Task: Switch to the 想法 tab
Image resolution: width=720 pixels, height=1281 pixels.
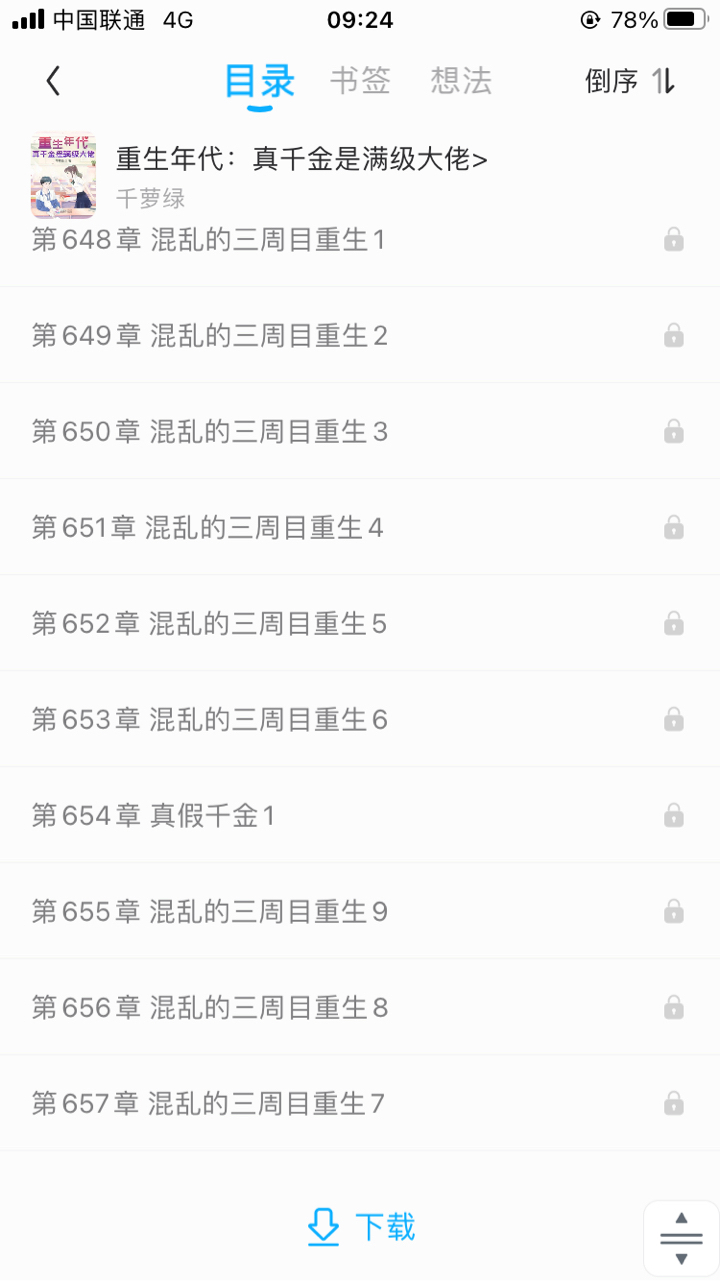Action: 461,81
